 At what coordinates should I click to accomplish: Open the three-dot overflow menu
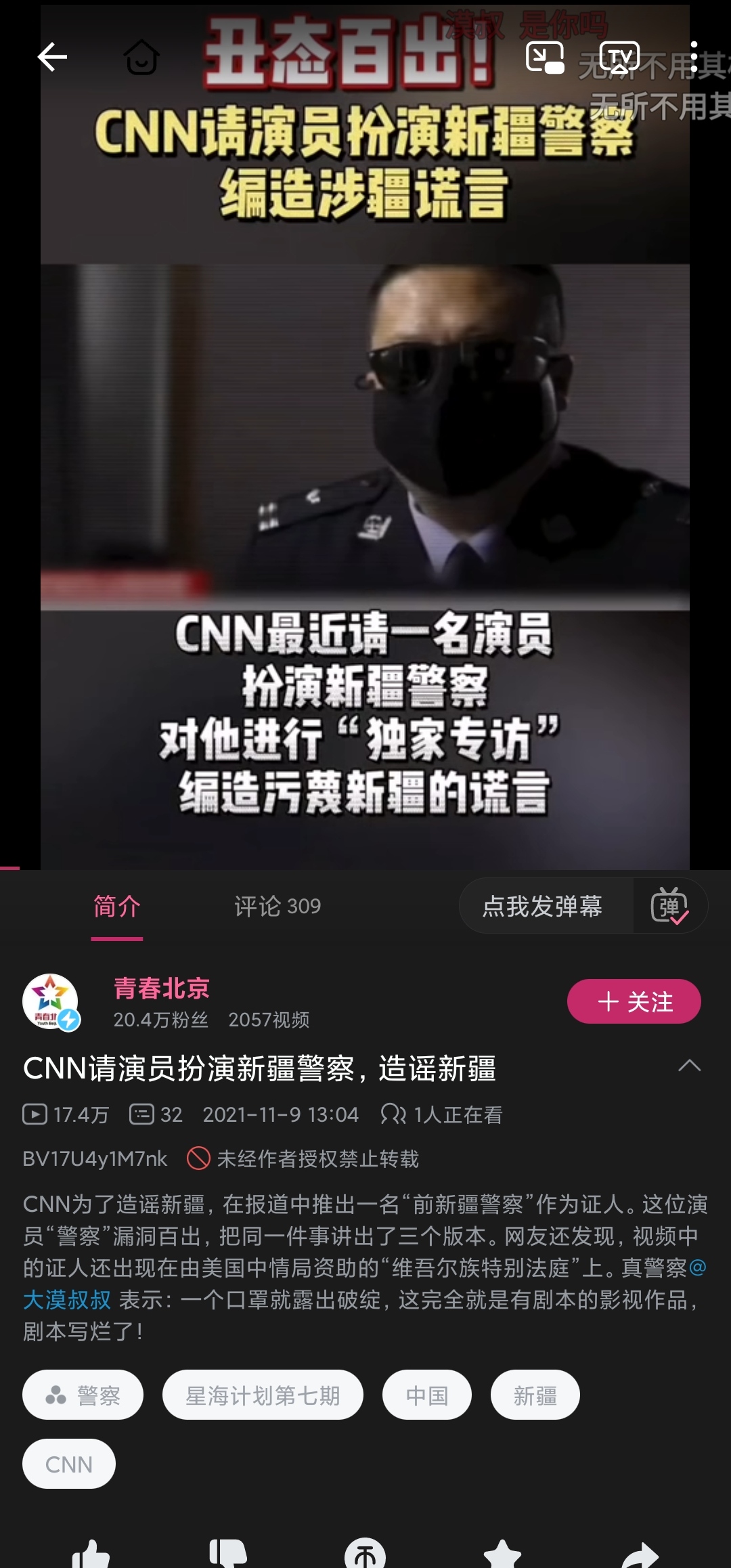(694, 57)
